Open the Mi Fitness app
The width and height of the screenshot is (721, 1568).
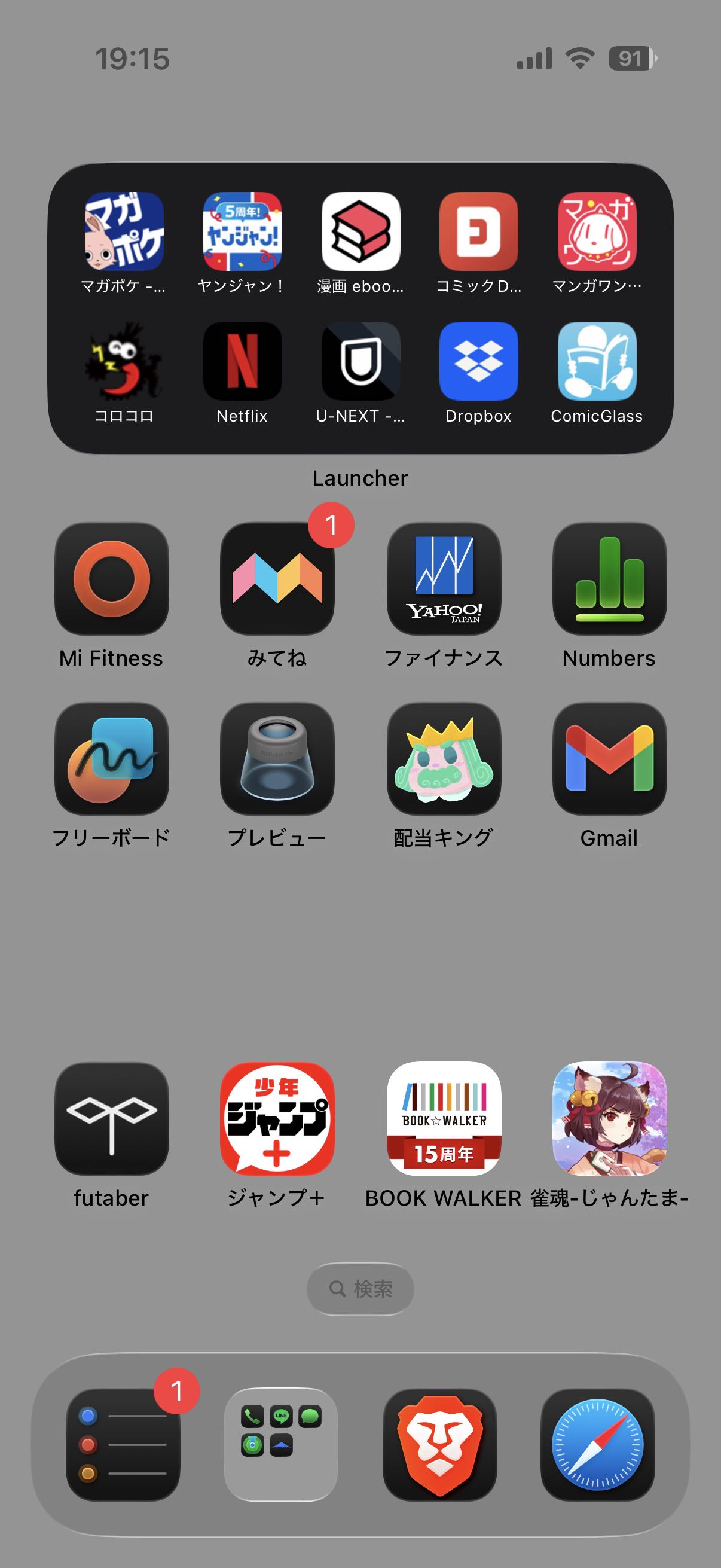pyautogui.click(x=111, y=579)
